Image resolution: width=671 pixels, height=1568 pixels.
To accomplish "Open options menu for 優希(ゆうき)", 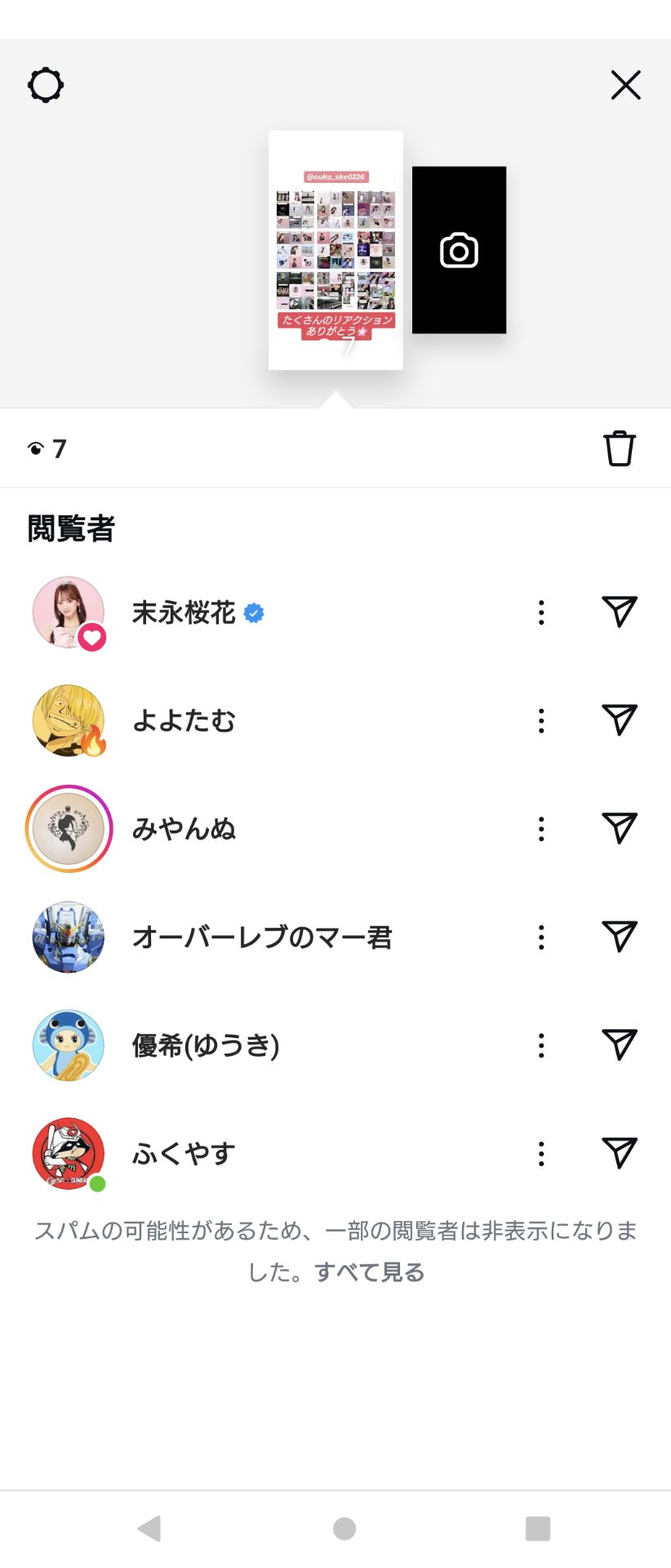I will point(540,1045).
